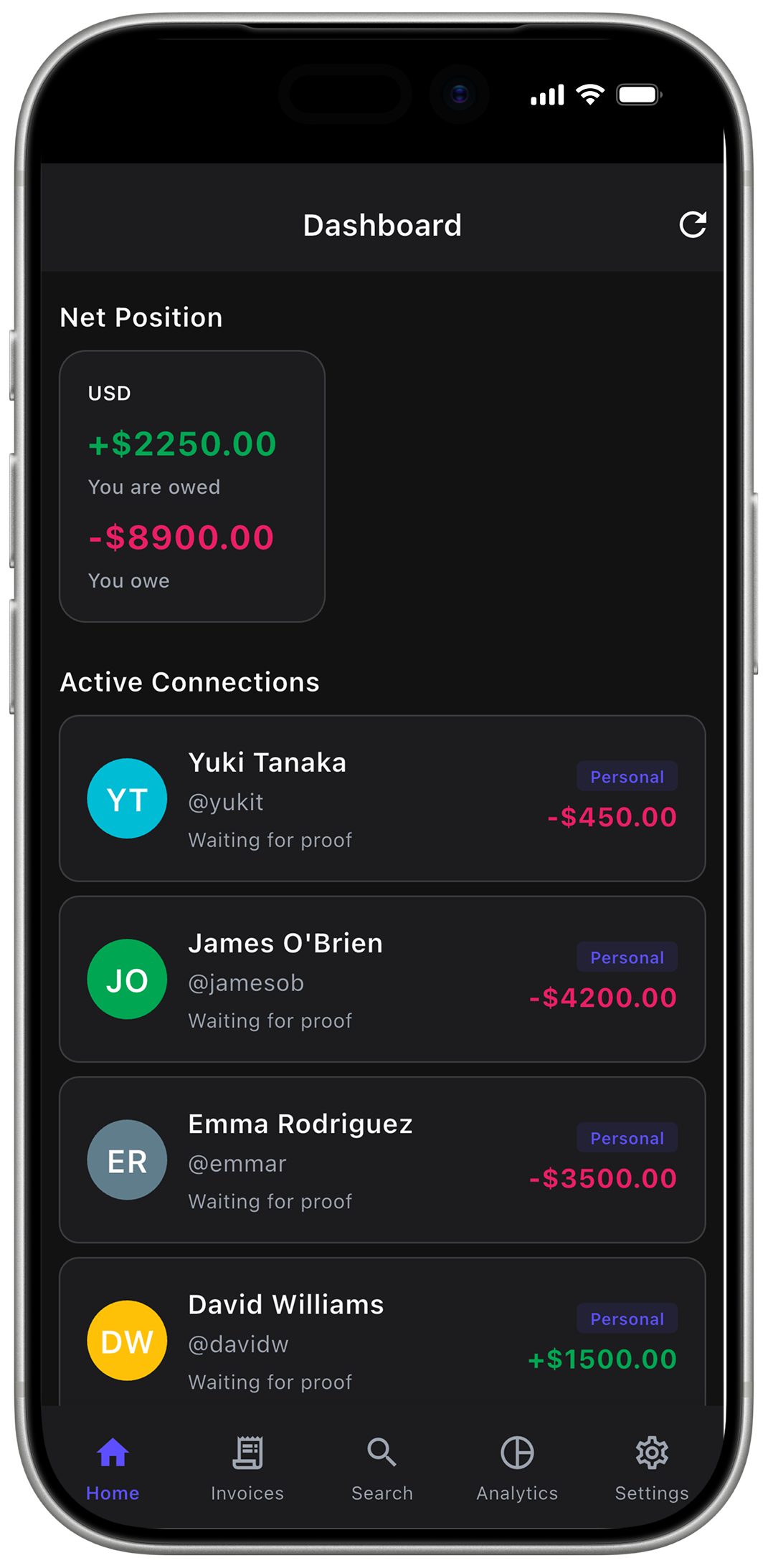View Analytics via the chart icon

517,1454
